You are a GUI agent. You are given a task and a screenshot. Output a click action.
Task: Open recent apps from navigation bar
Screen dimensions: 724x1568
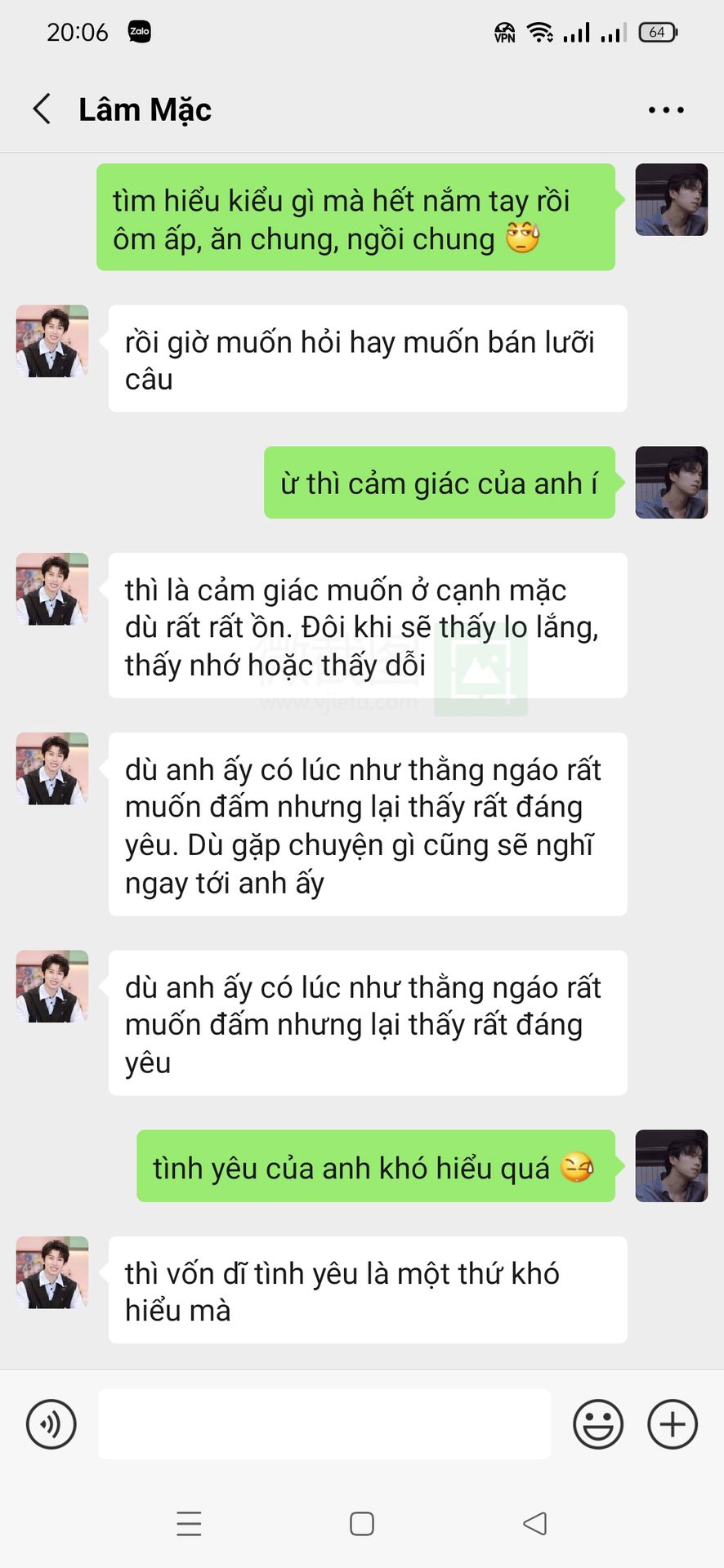tap(189, 1524)
